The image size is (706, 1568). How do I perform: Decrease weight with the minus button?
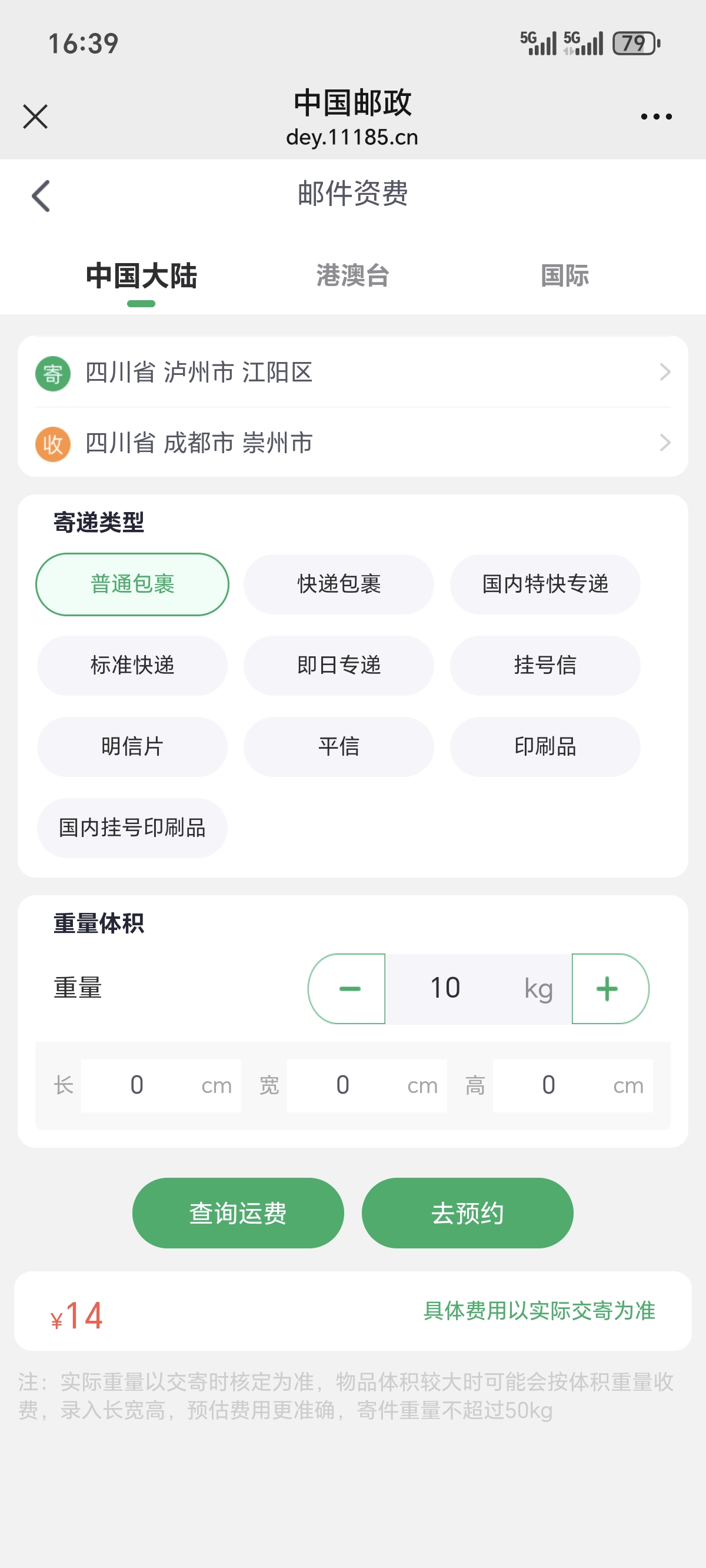click(x=348, y=988)
